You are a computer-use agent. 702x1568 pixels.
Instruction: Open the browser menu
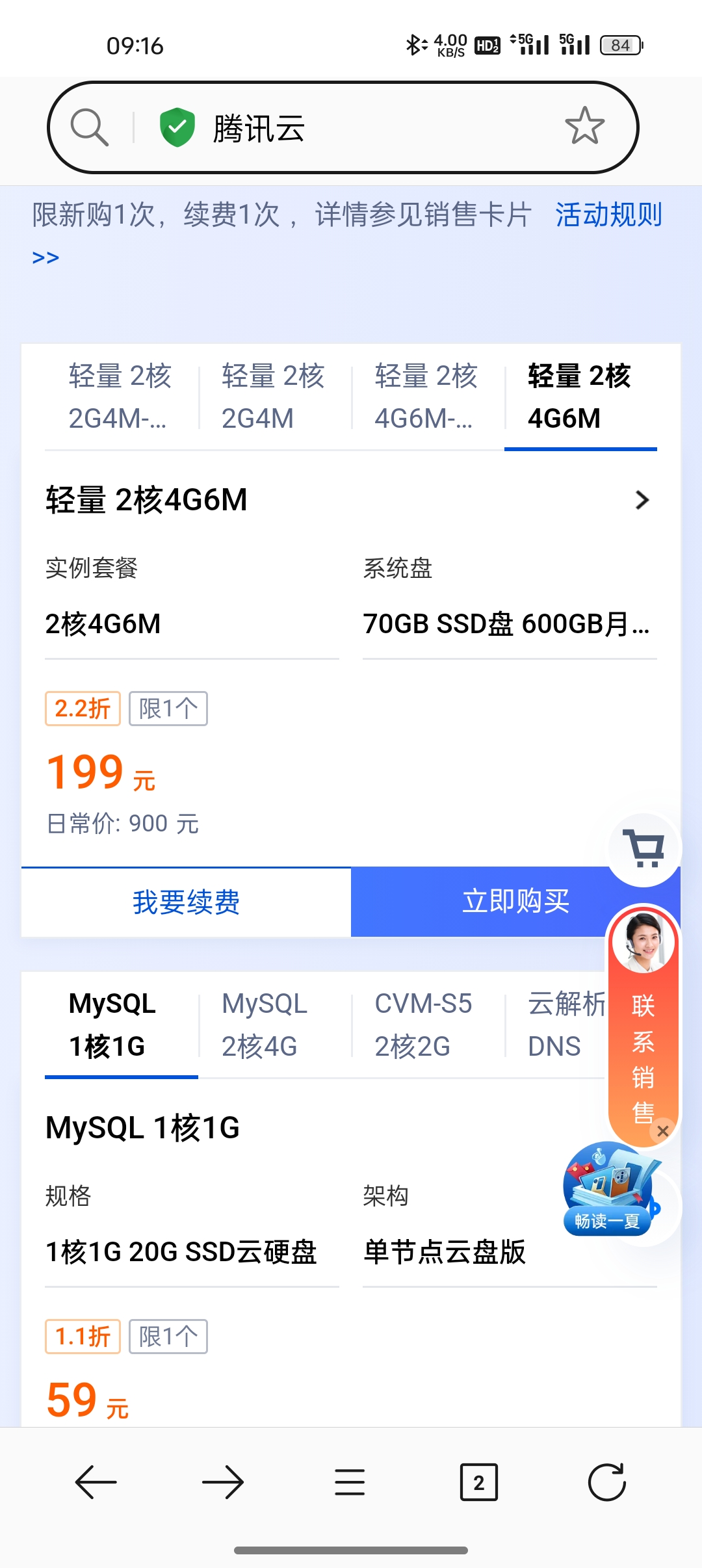pyautogui.click(x=350, y=1482)
